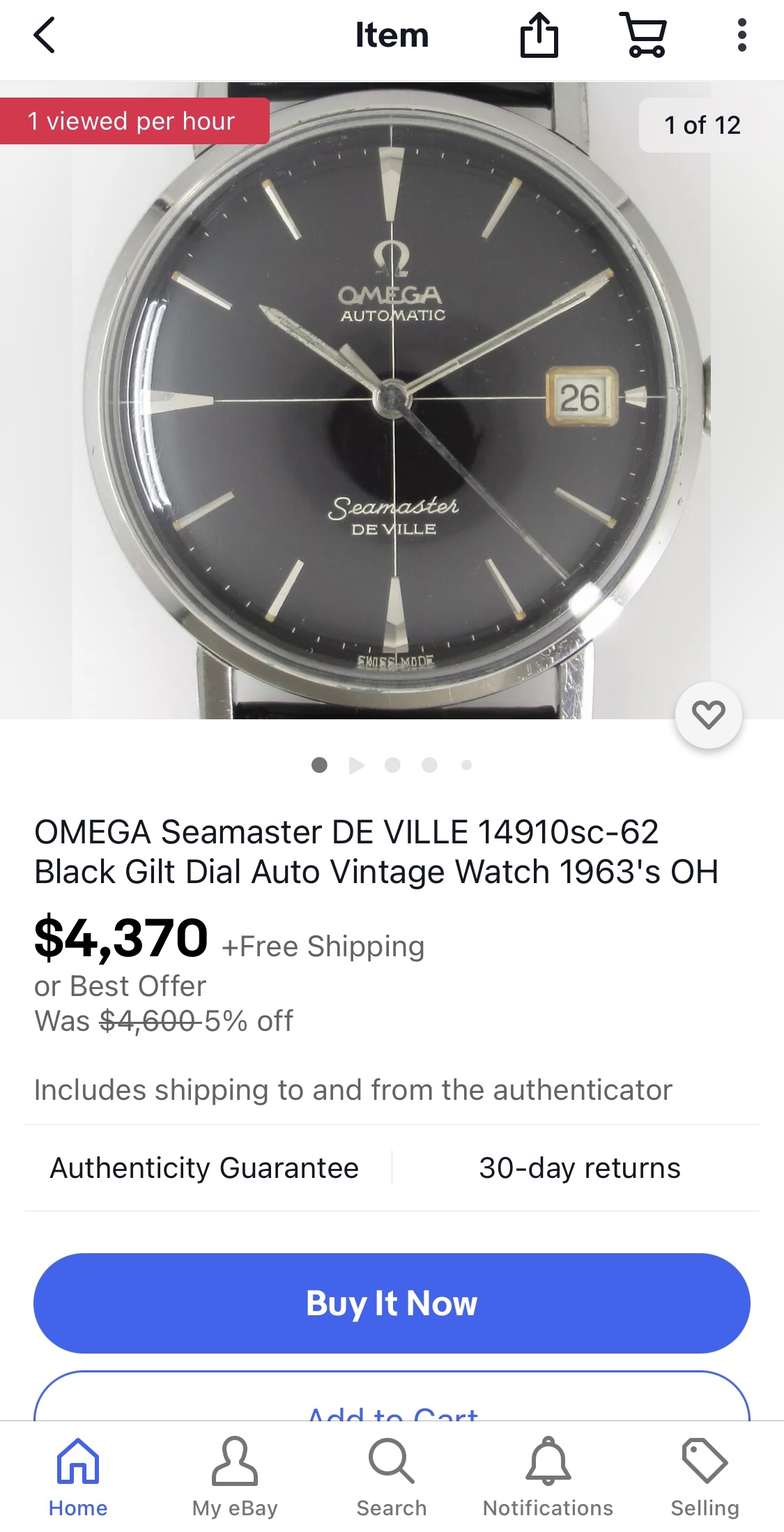View 30-day returns details
Screen dimensions: 784x1532
(579, 1168)
